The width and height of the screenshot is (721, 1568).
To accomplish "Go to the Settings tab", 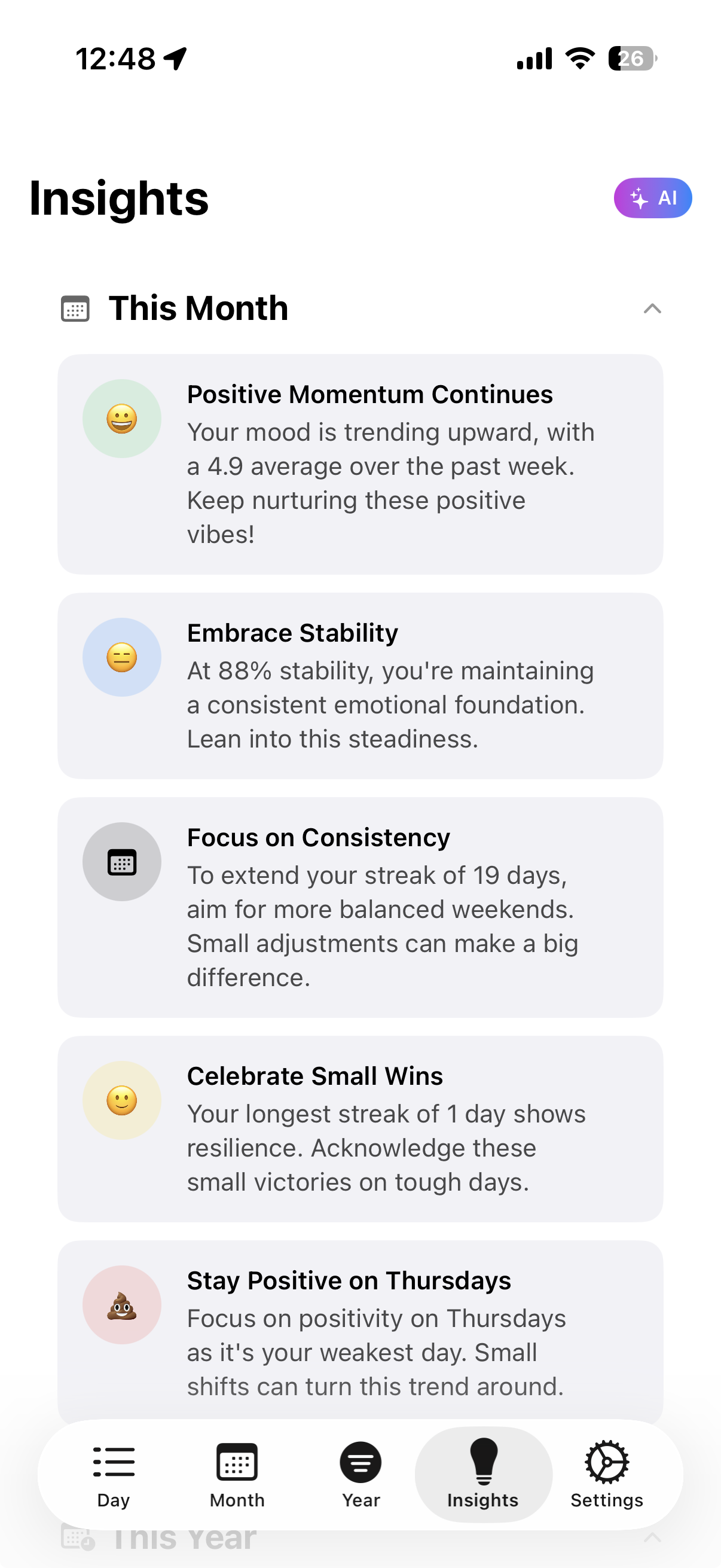I will pos(607,1474).
